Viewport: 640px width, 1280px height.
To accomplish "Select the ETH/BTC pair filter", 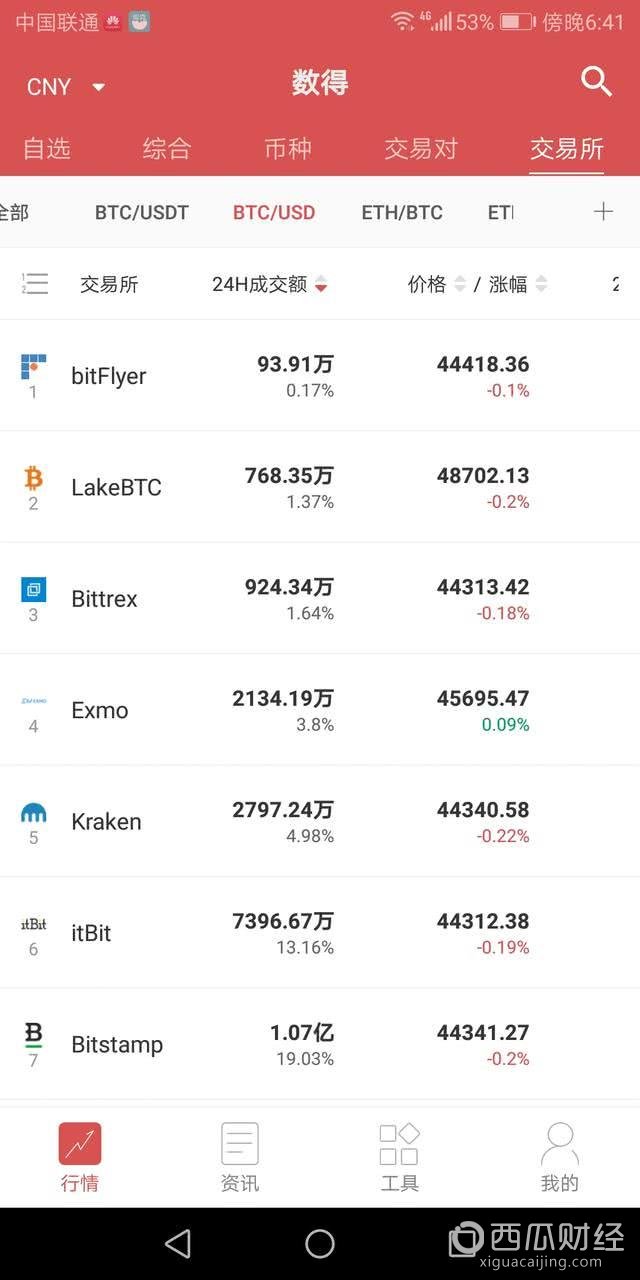I will point(402,212).
